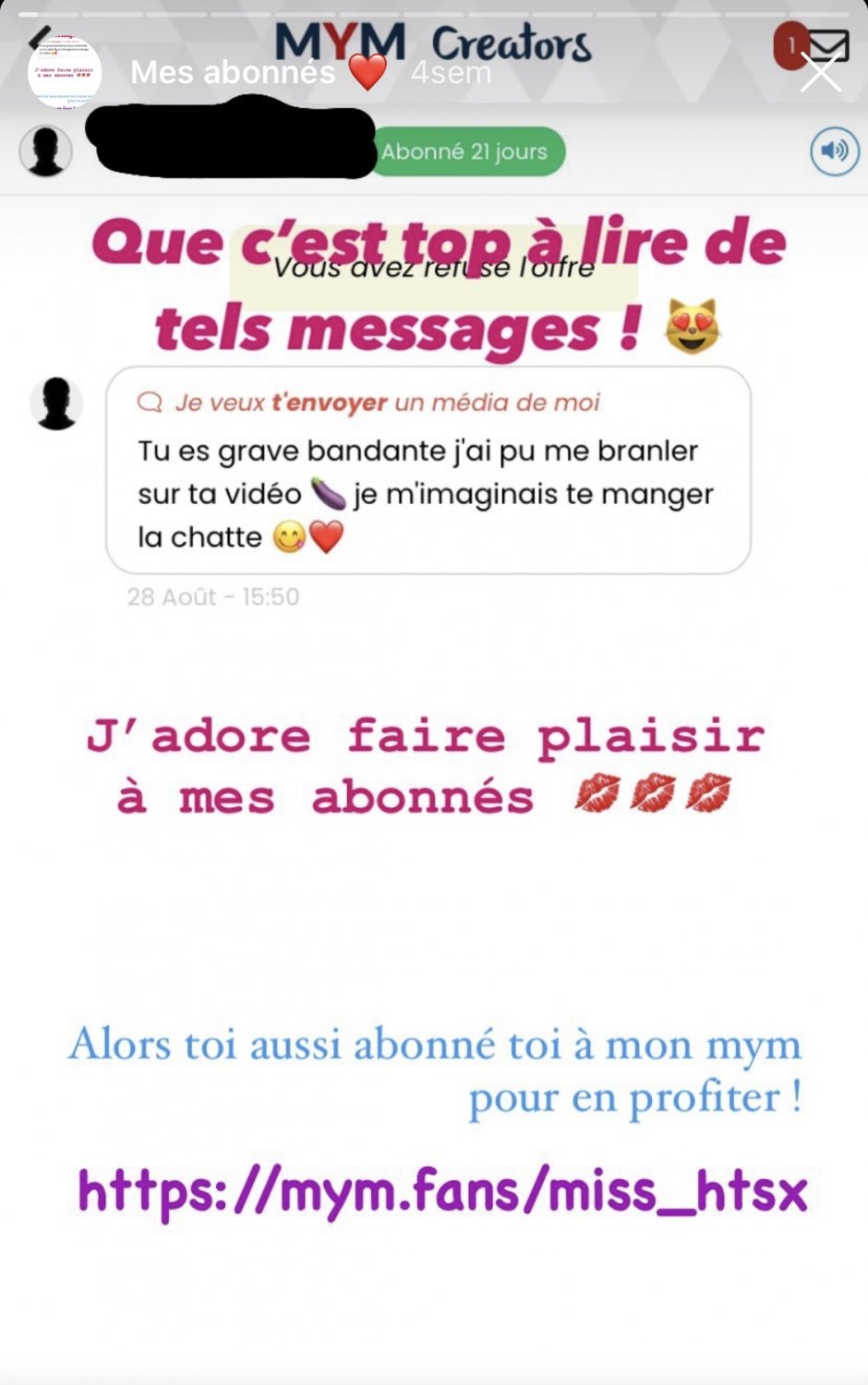Close the story viewer
868x1385 pixels.
[x=821, y=73]
